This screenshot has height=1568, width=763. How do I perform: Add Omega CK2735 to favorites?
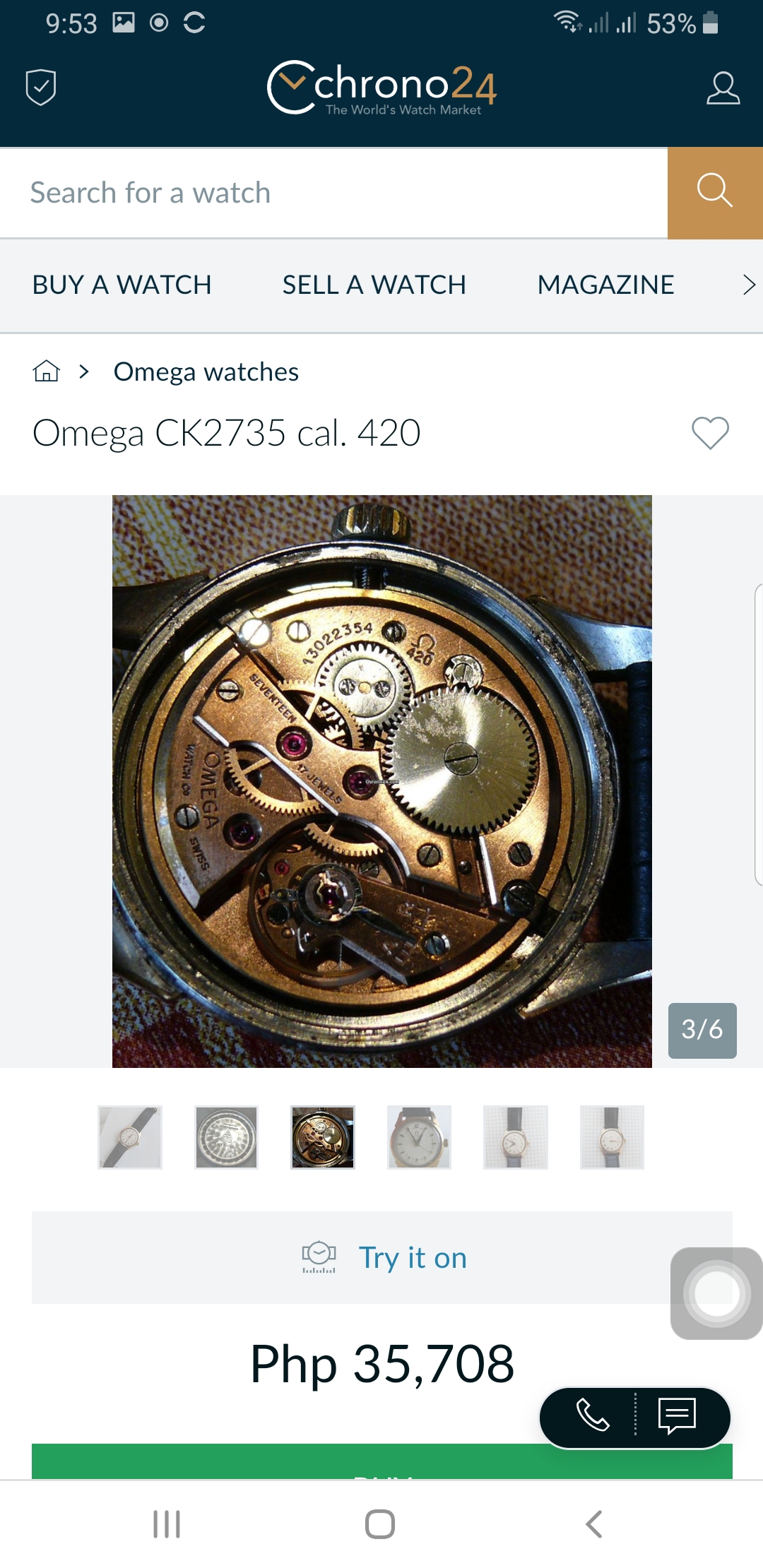(709, 432)
